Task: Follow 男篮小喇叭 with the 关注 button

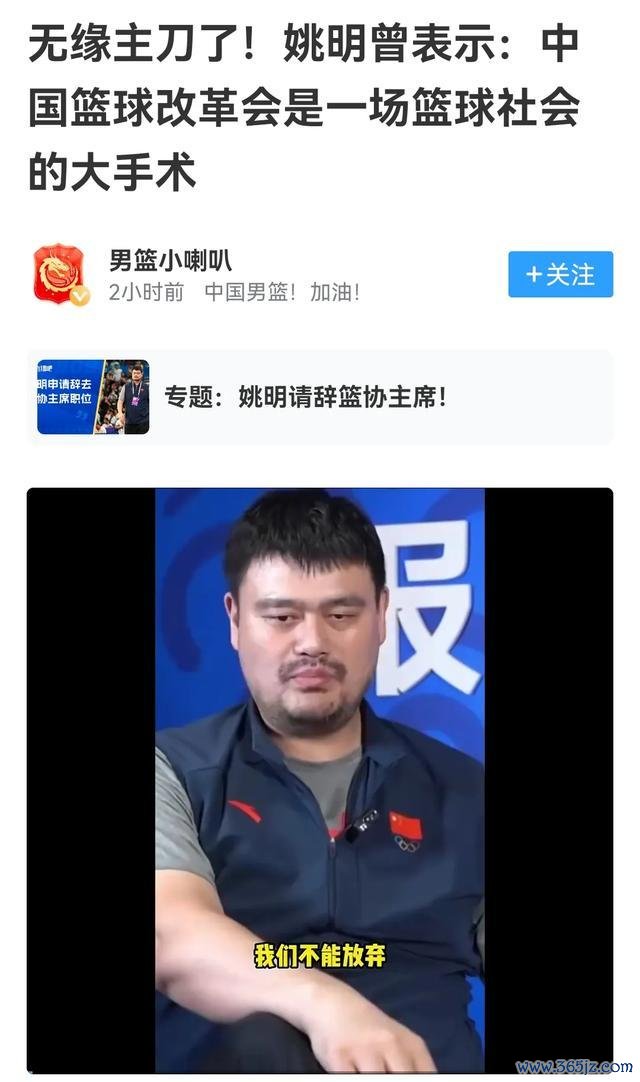Action: click(x=560, y=274)
